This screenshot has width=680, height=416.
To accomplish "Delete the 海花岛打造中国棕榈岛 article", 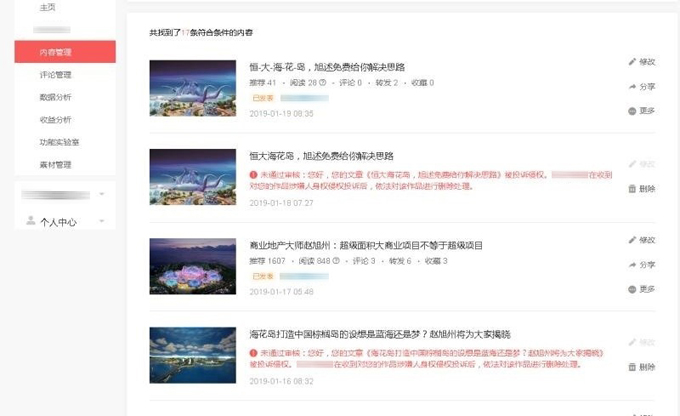I will (641, 367).
